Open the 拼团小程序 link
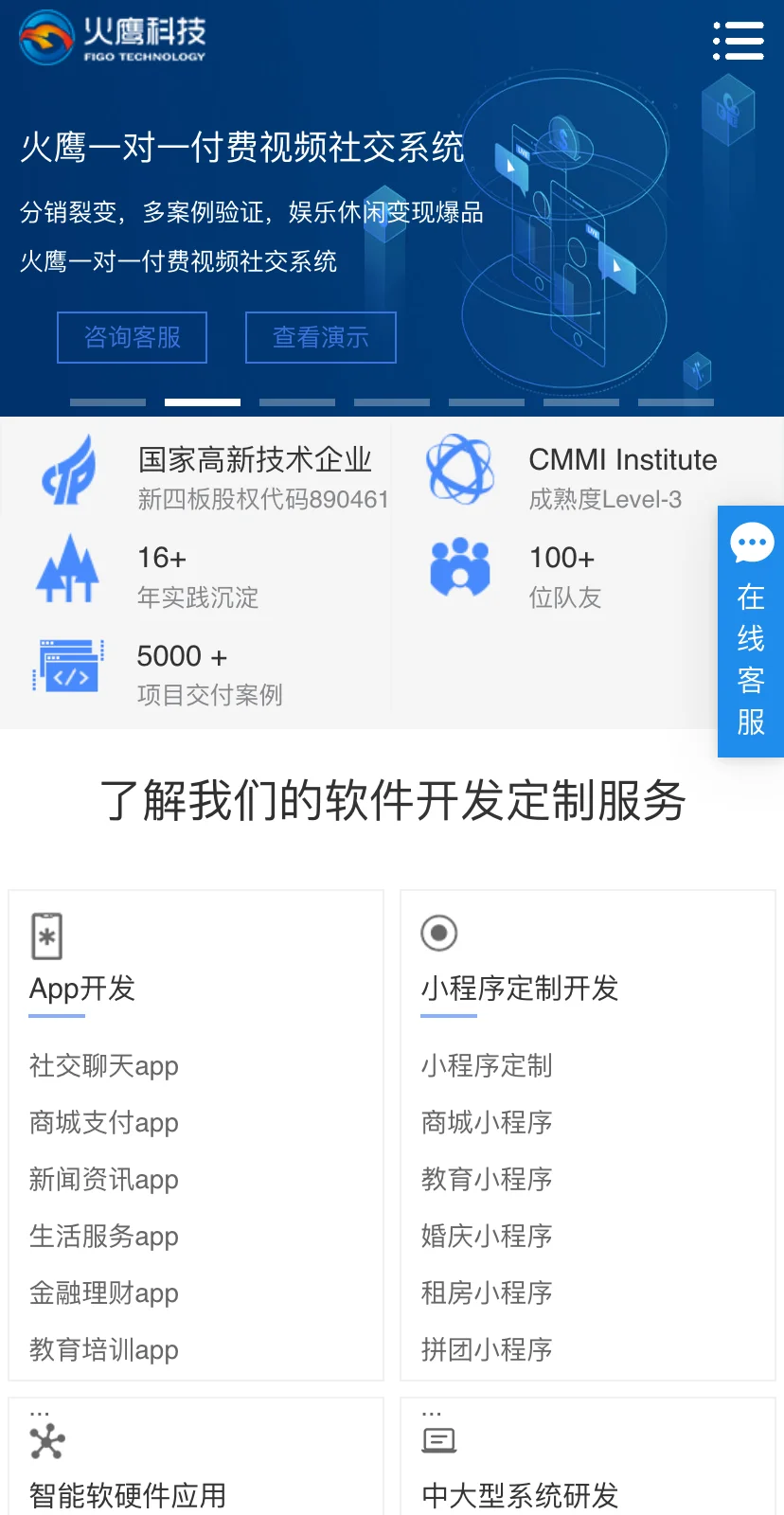 [487, 1350]
